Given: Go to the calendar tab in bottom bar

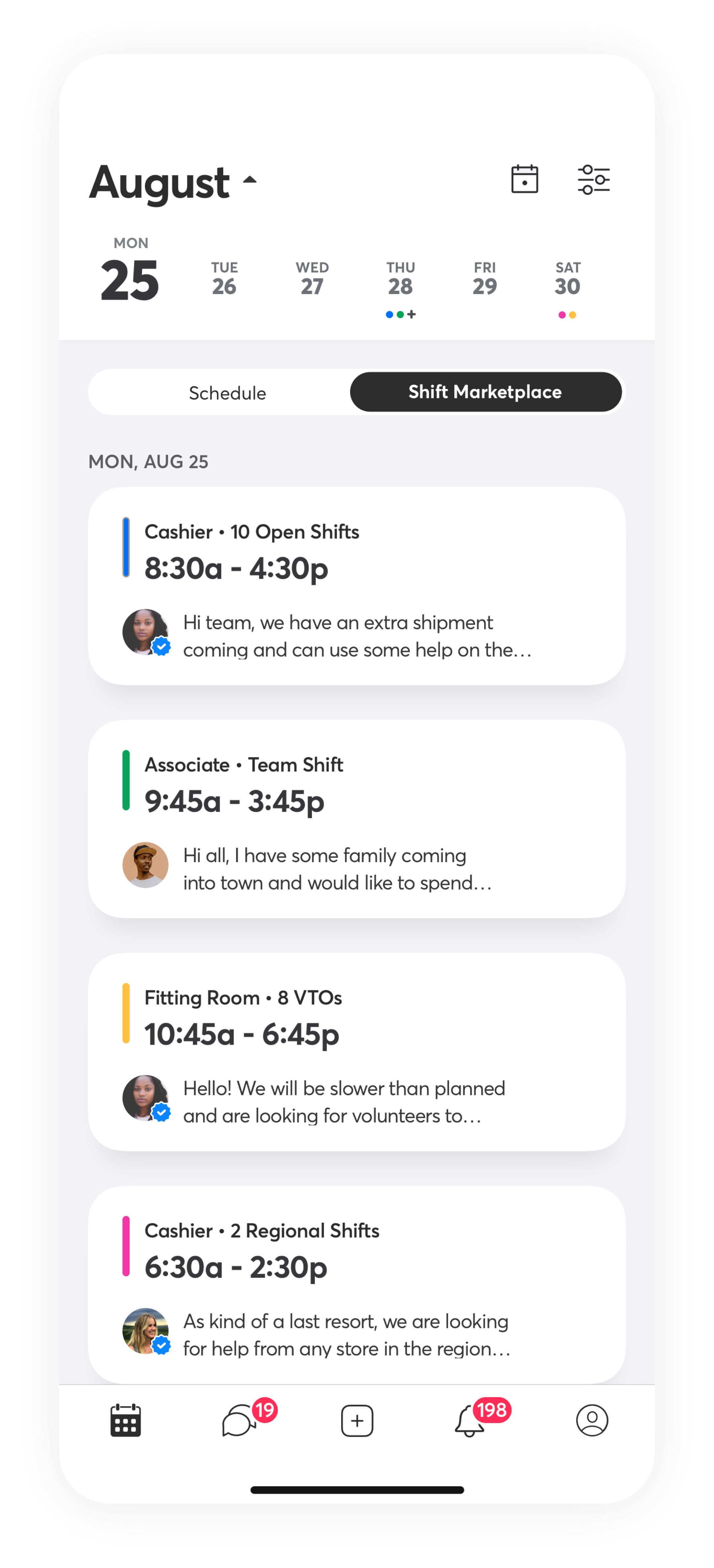Looking at the screenshot, I should click(126, 1421).
